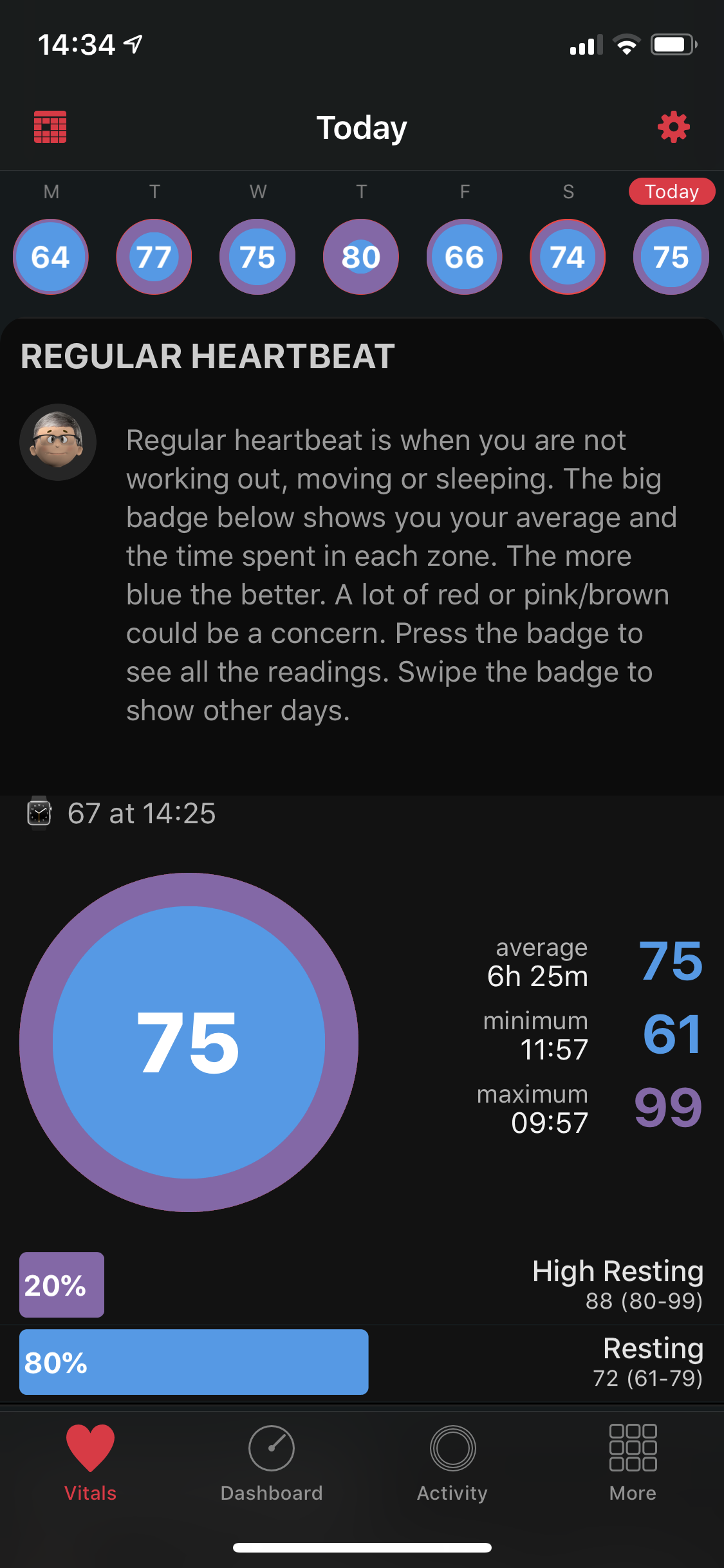
Task: Select Thursday's badge showing 80
Action: click(x=361, y=257)
